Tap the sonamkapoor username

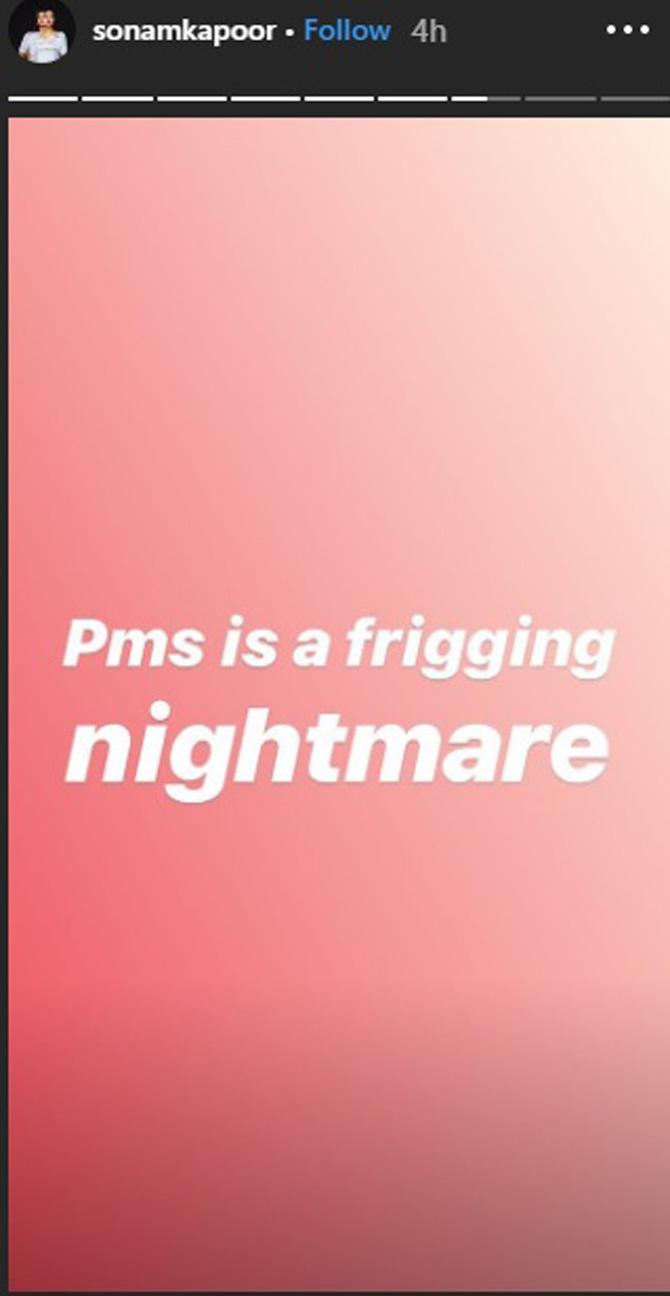click(183, 31)
